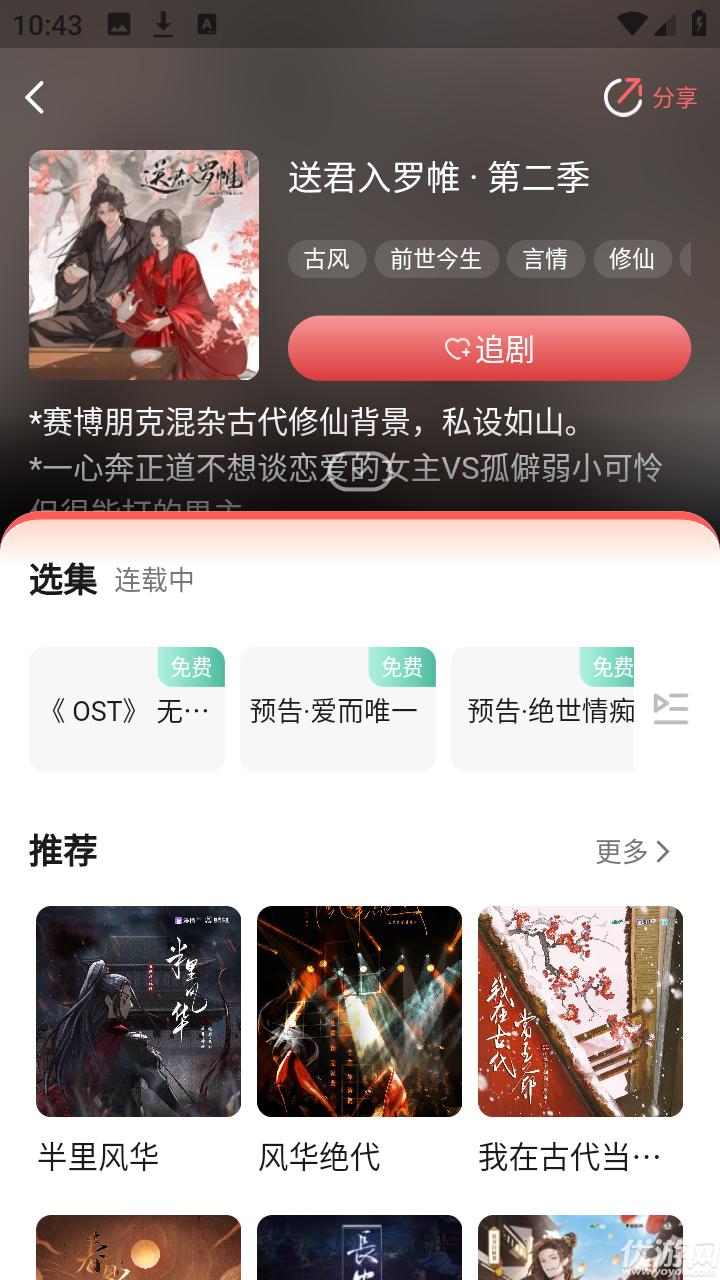Select the 前世今生 tag
Viewport: 720px width, 1280px height.
pos(436,259)
